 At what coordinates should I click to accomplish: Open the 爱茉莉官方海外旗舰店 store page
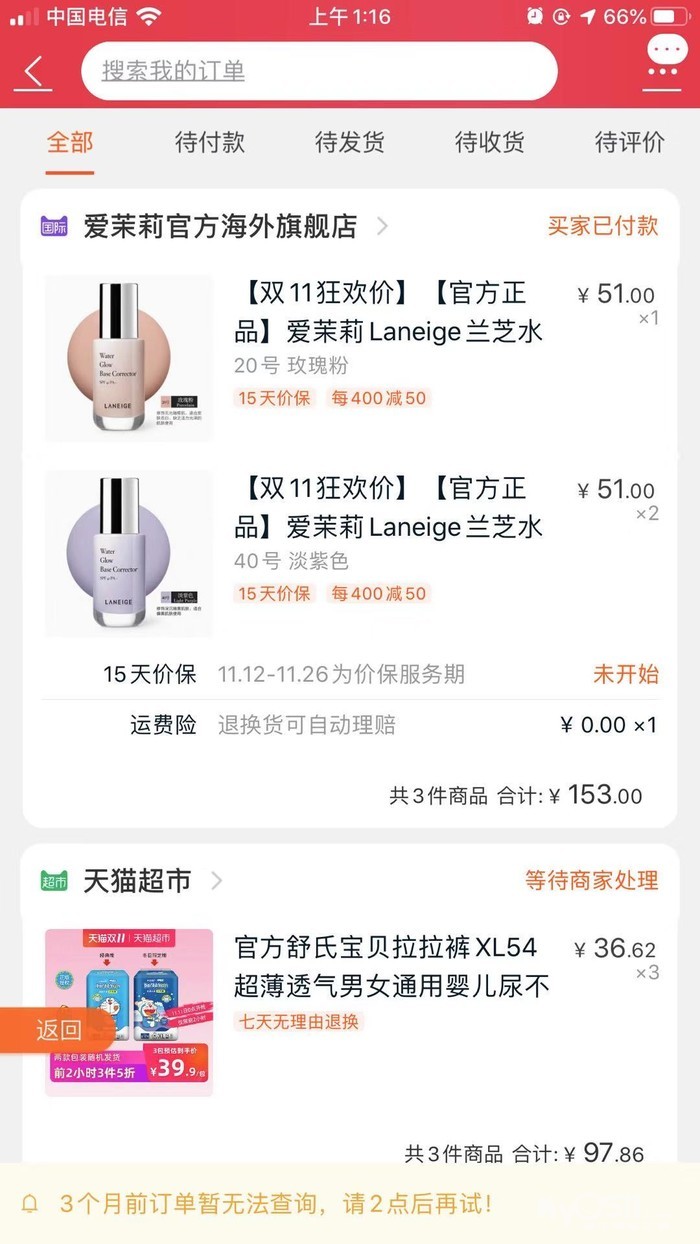point(220,226)
